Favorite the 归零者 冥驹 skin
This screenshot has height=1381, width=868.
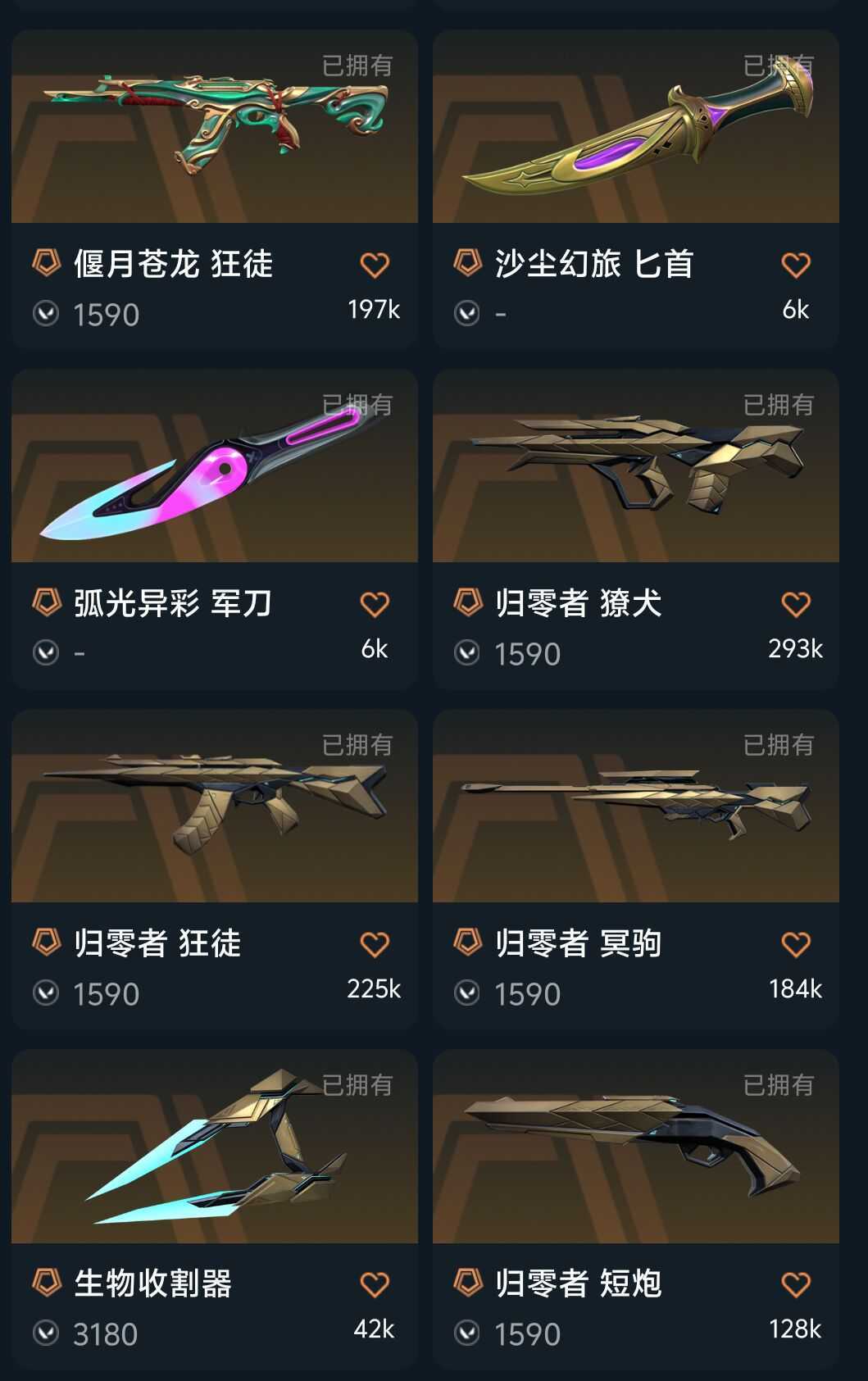click(x=796, y=945)
